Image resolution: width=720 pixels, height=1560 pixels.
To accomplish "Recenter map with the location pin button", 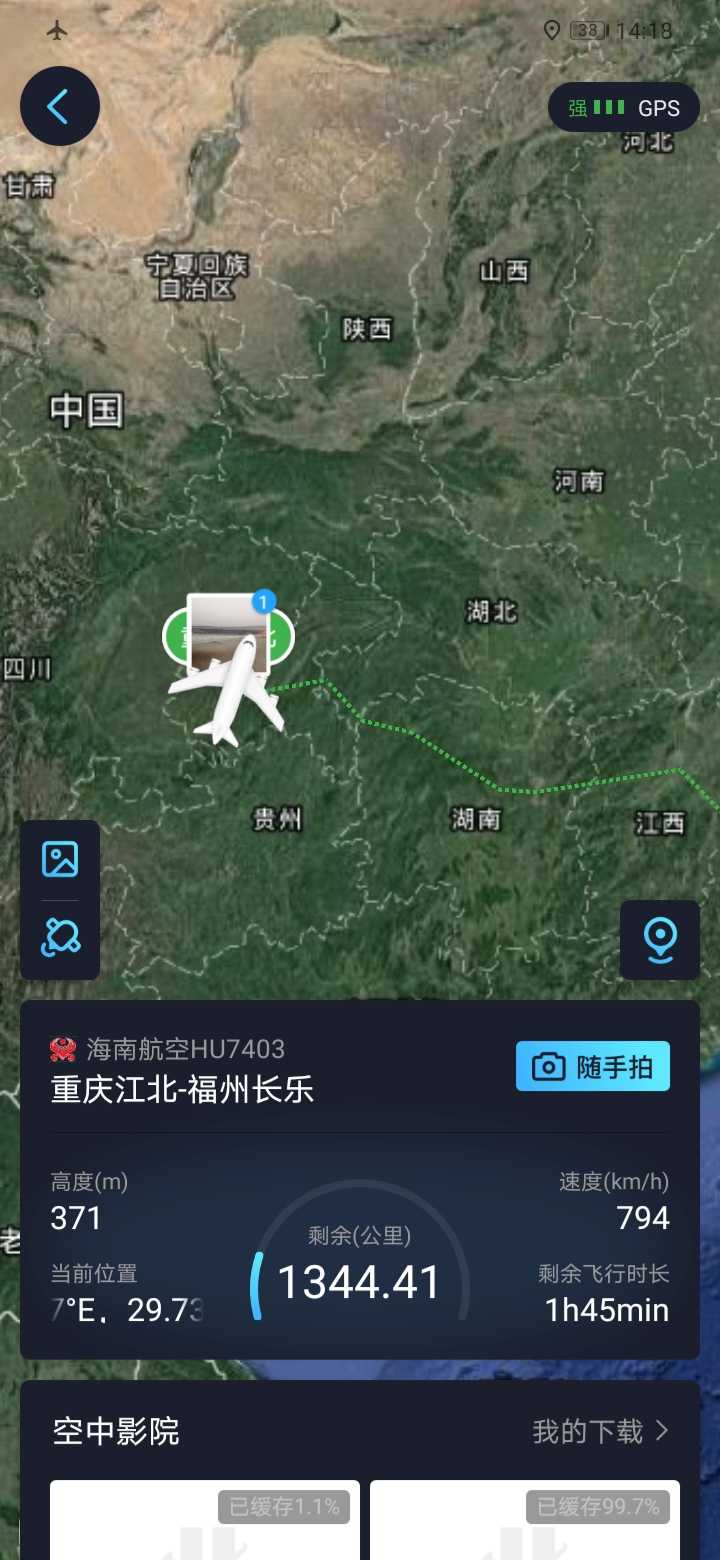I will coord(660,940).
